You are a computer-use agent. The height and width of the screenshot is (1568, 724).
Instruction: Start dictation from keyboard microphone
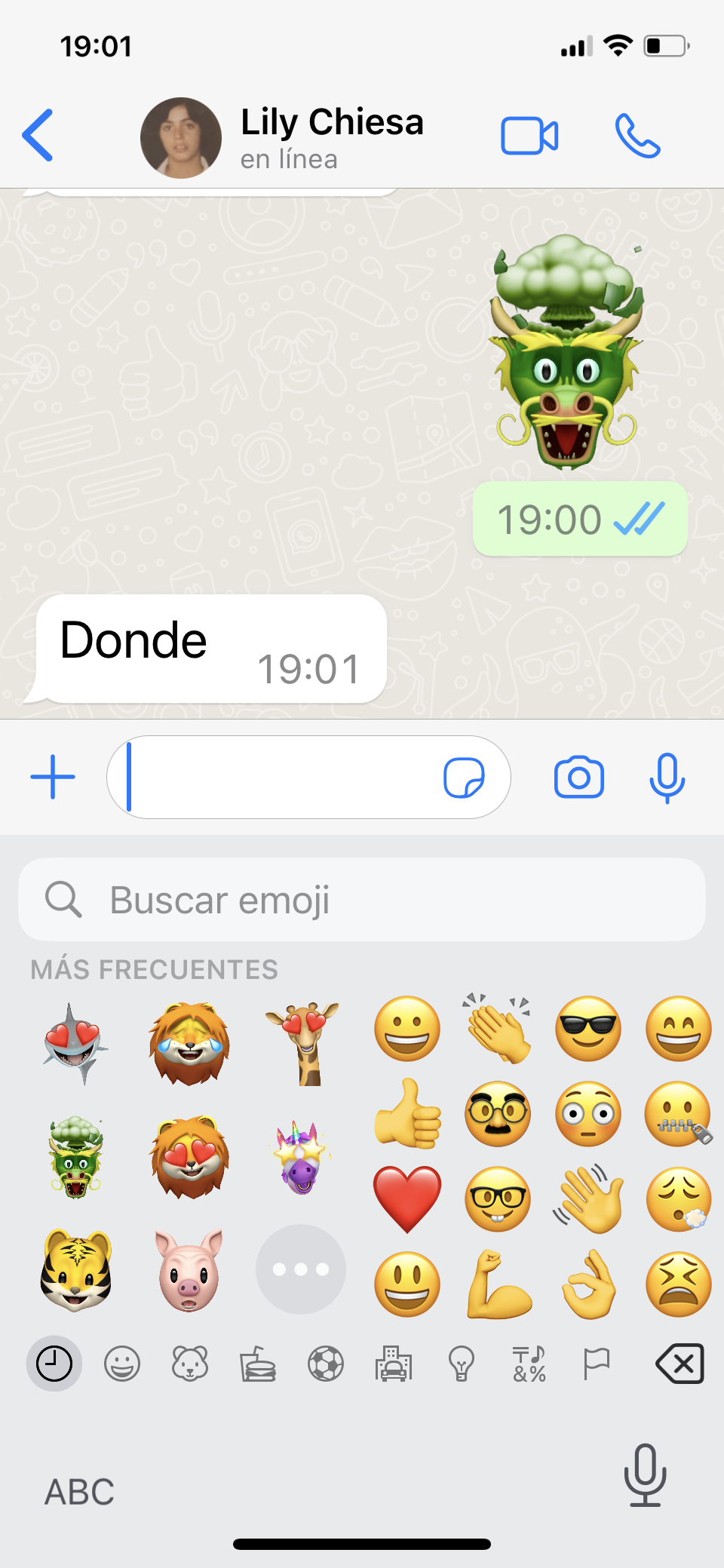click(646, 1475)
